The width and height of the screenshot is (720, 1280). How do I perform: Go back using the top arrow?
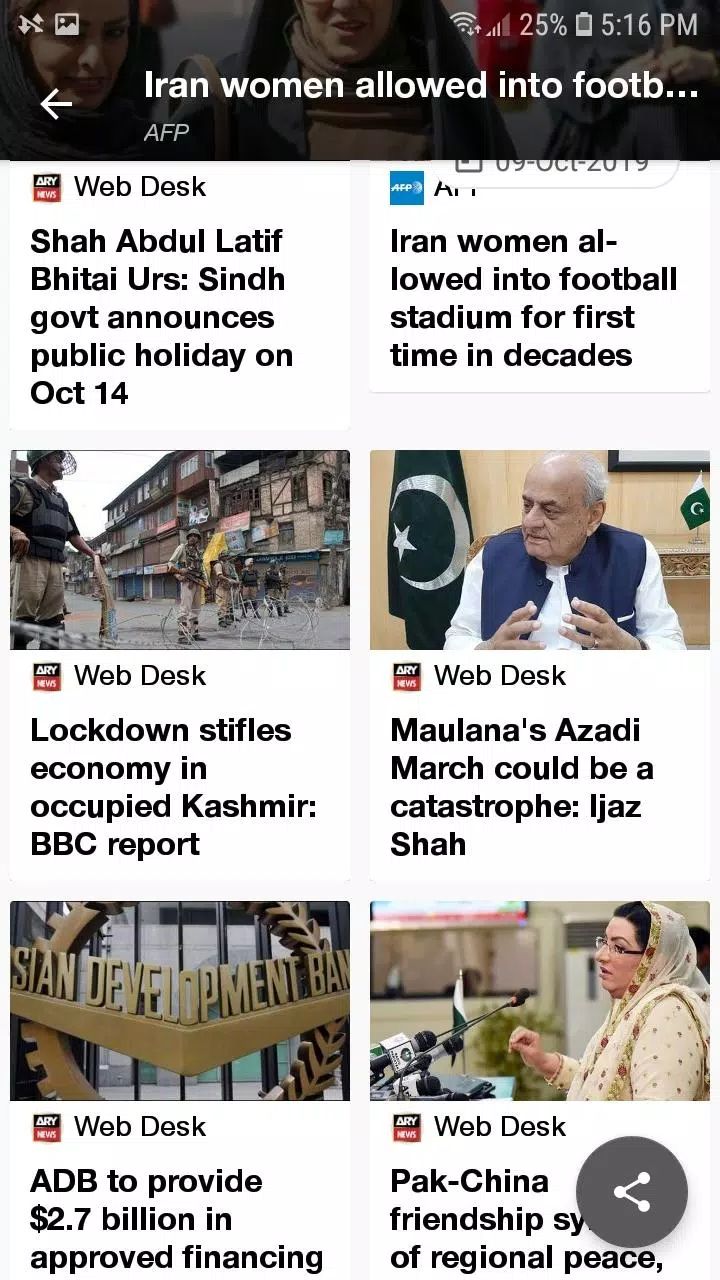pos(56,104)
